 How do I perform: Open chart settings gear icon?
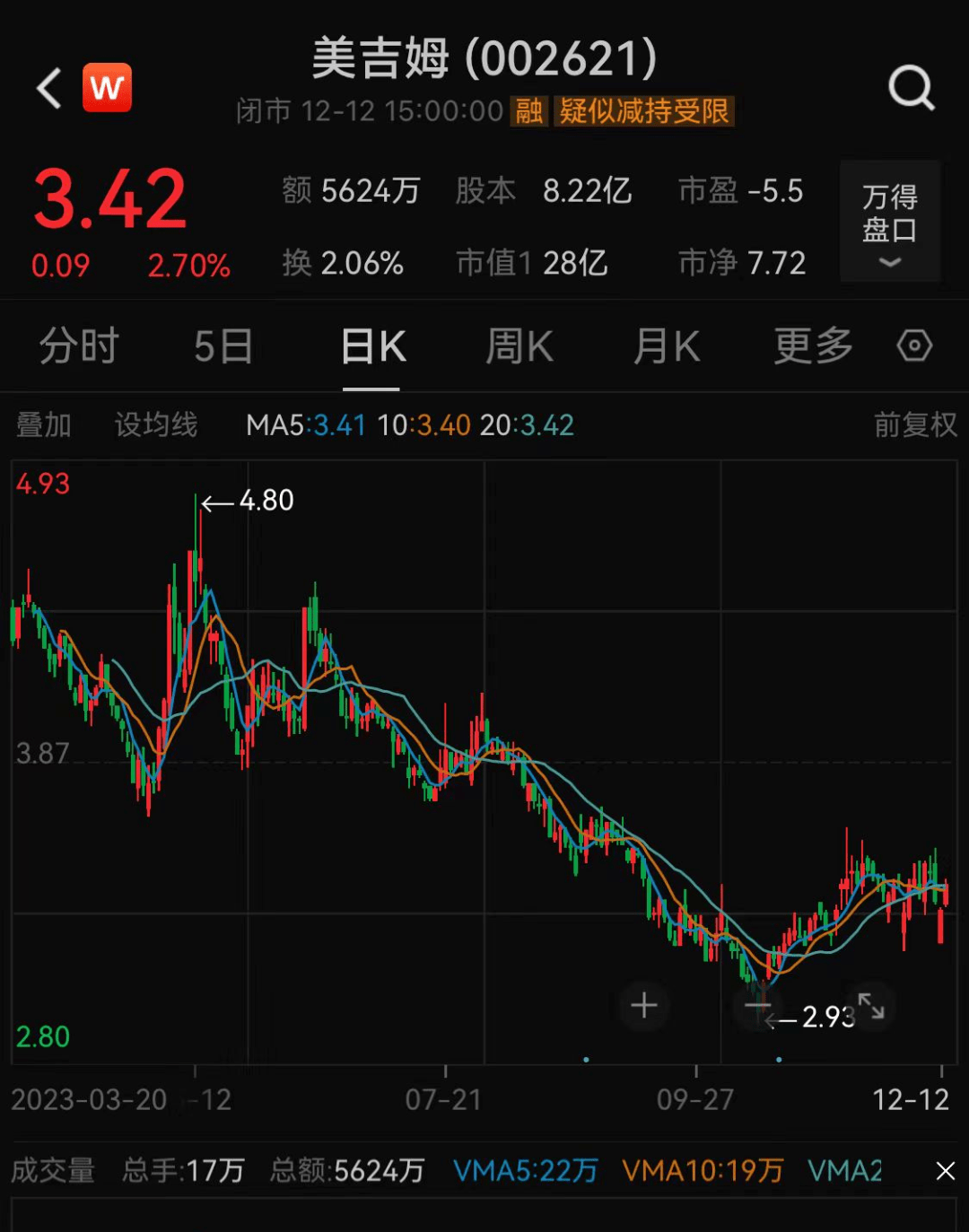[x=914, y=345]
